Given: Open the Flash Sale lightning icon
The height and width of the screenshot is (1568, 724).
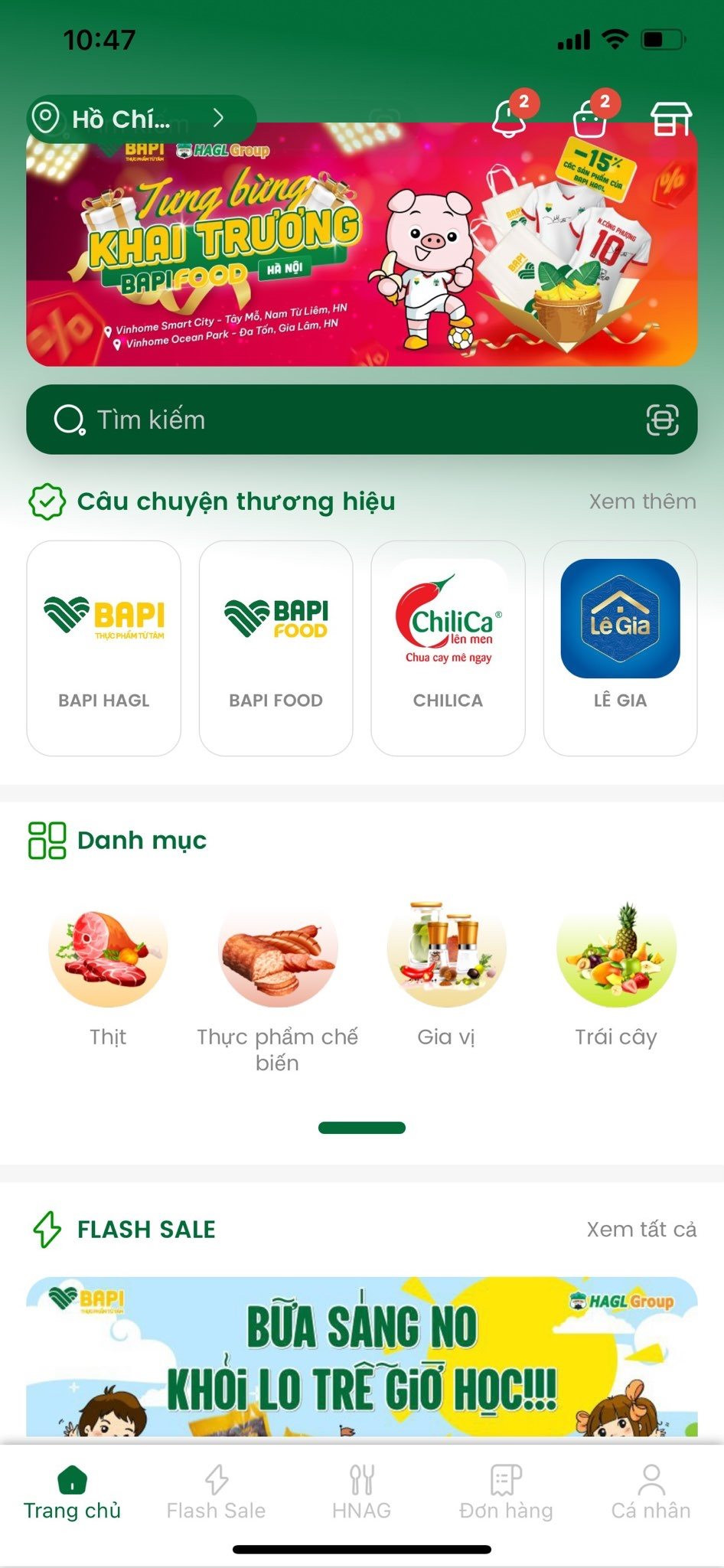Looking at the screenshot, I should [46, 1230].
